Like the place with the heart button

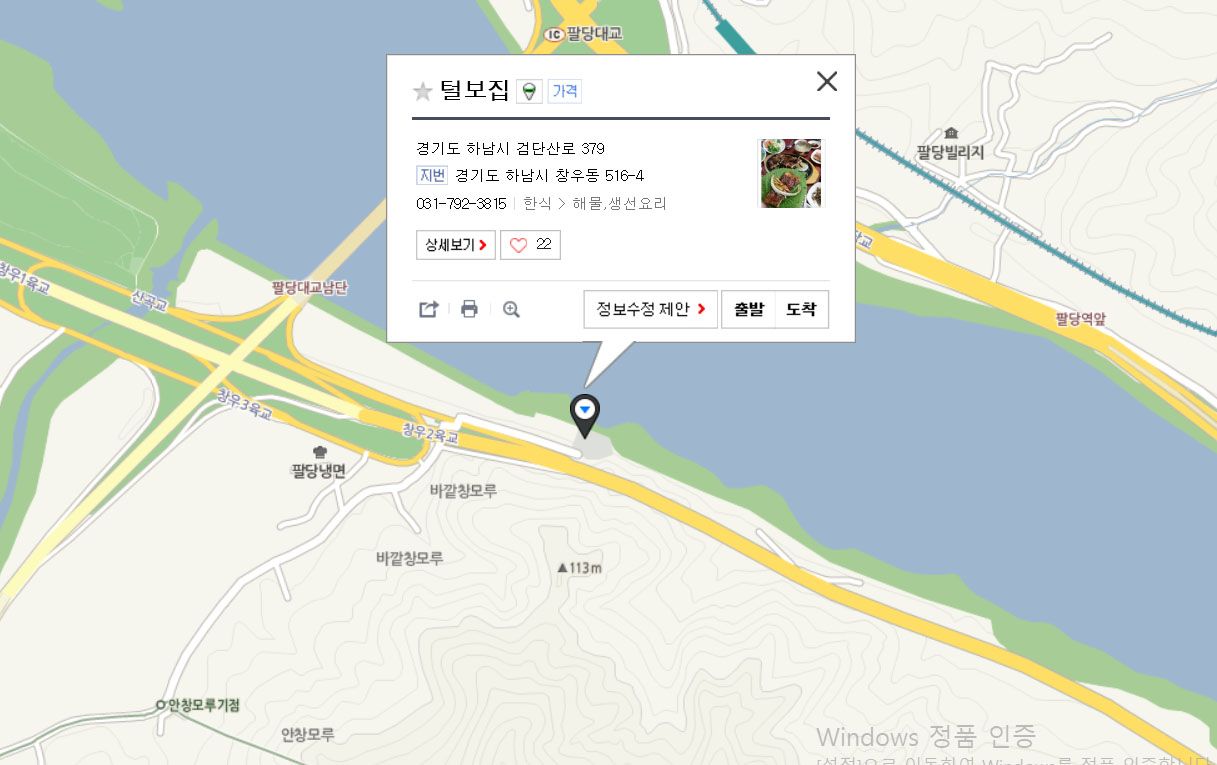pos(530,245)
